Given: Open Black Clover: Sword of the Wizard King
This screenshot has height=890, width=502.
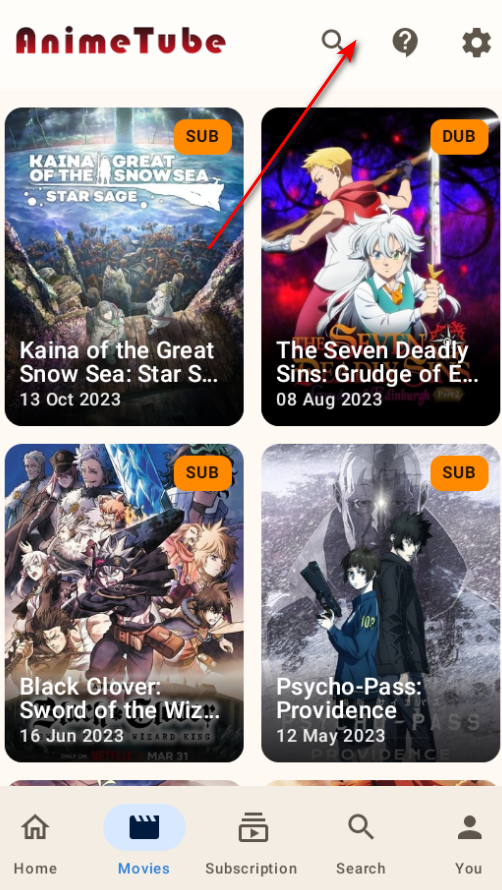Looking at the screenshot, I should (x=124, y=603).
